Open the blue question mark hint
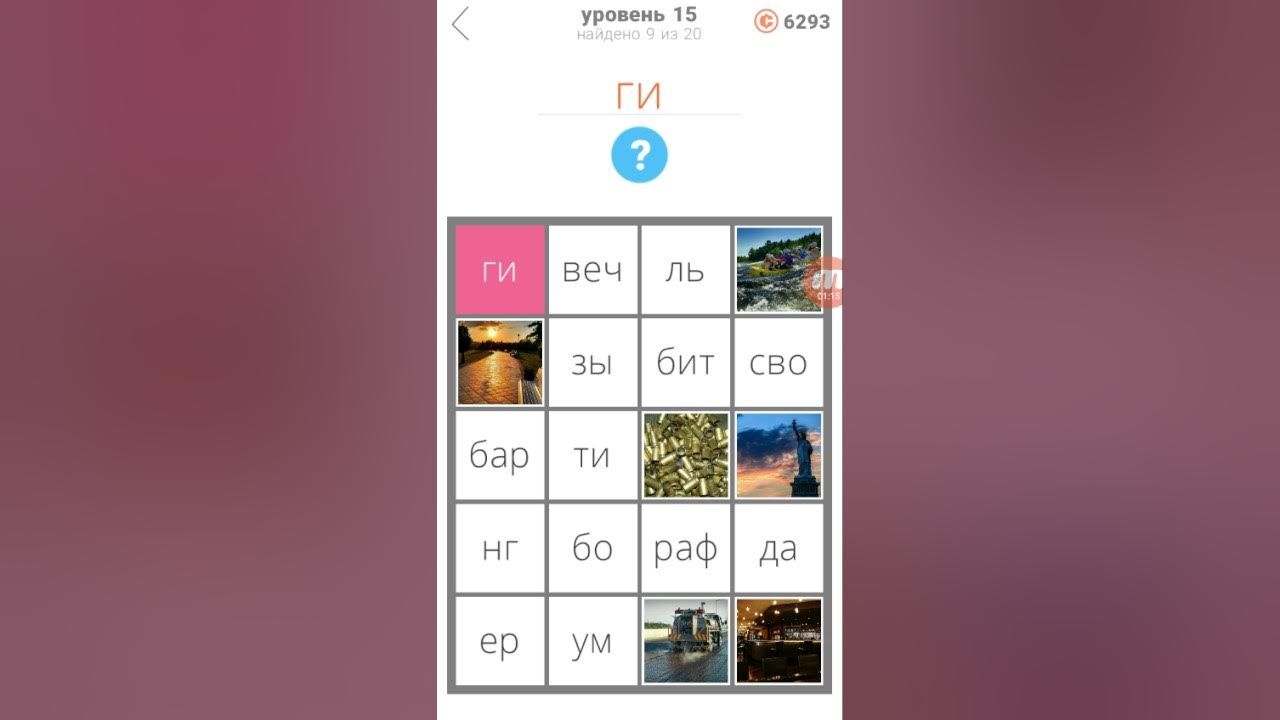1280x720 pixels. tap(639, 156)
